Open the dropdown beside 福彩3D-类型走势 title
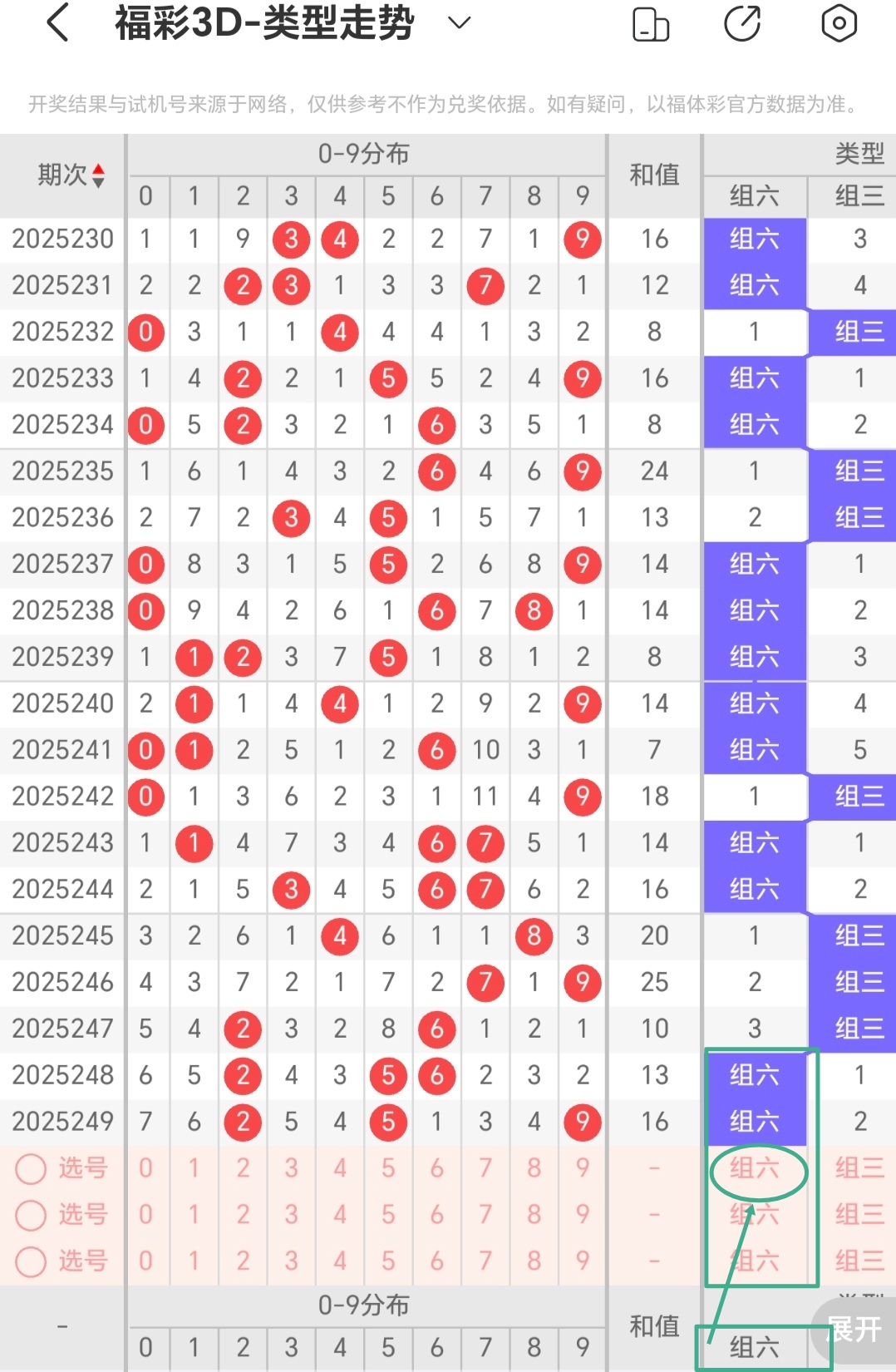 [458, 22]
